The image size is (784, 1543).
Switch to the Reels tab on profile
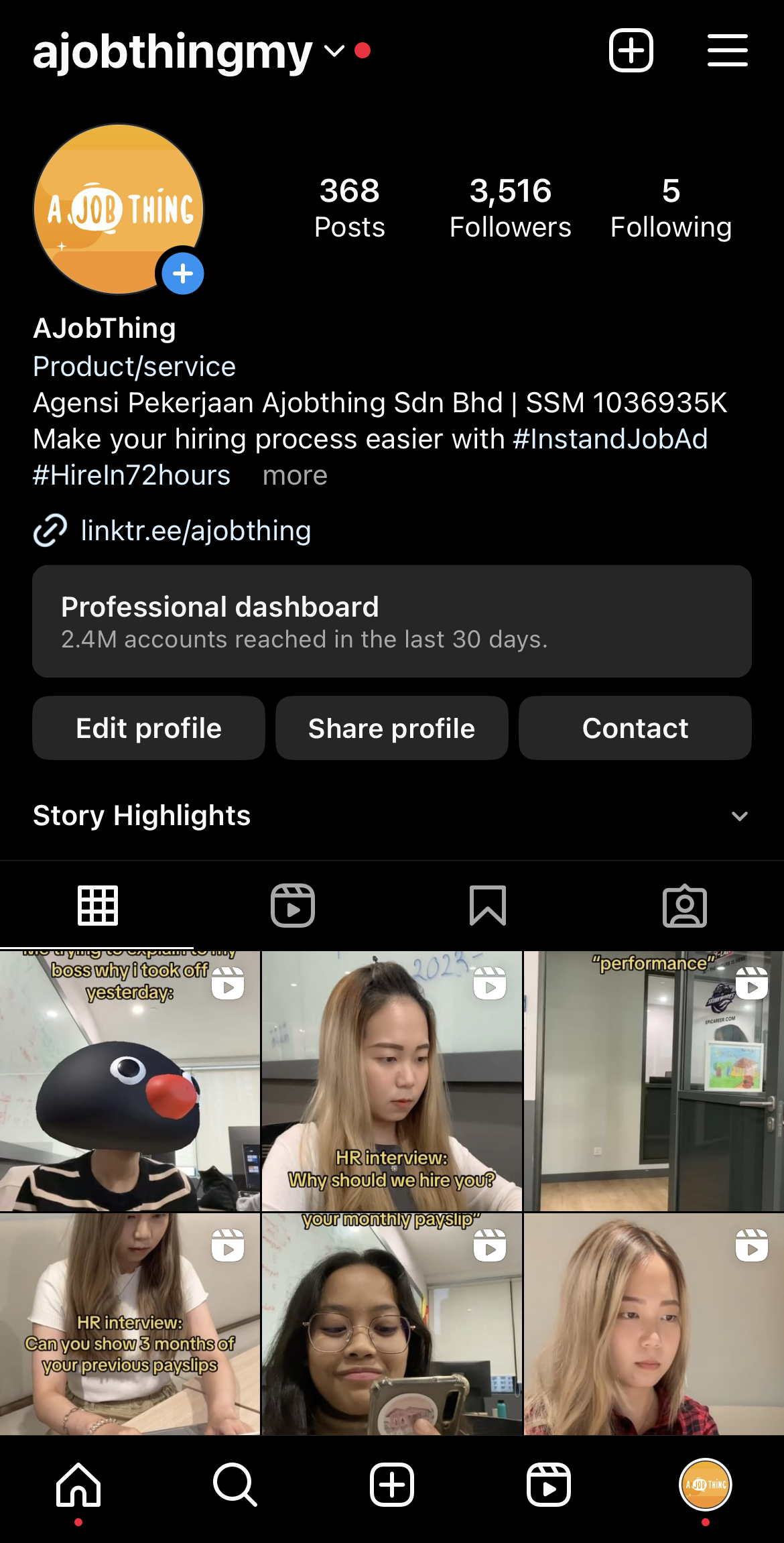293,906
